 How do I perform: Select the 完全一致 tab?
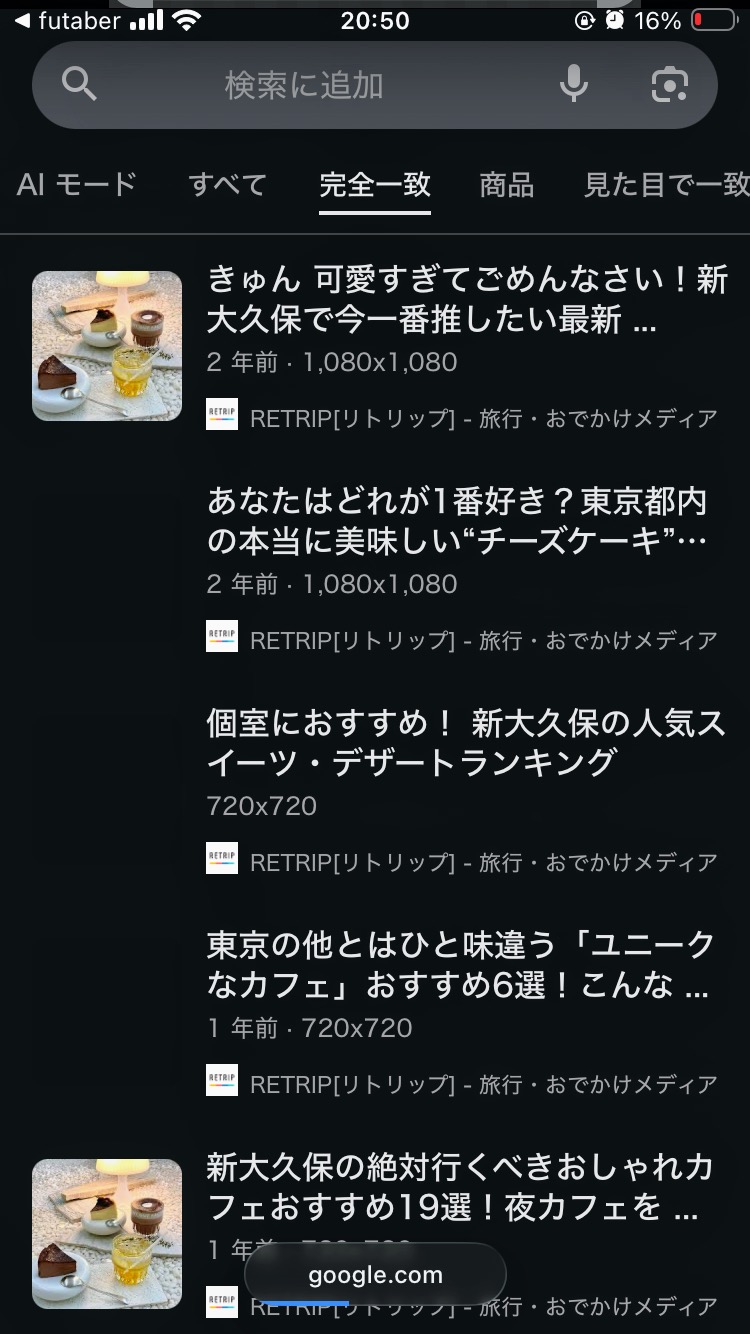(x=375, y=185)
